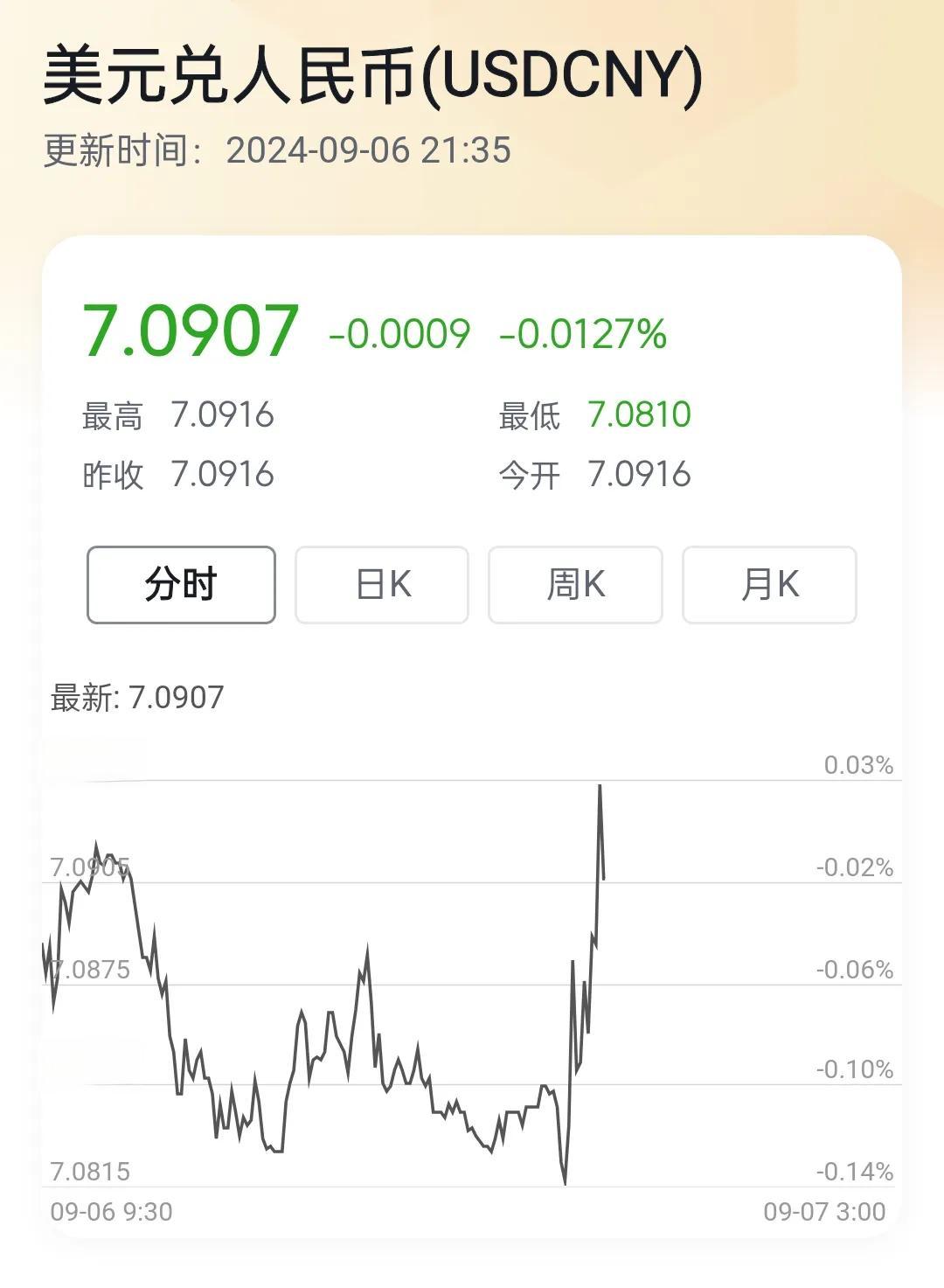Screen dimensions: 944x1288
Task: Select the 最新: 7.0907 label
Action: click(x=135, y=699)
